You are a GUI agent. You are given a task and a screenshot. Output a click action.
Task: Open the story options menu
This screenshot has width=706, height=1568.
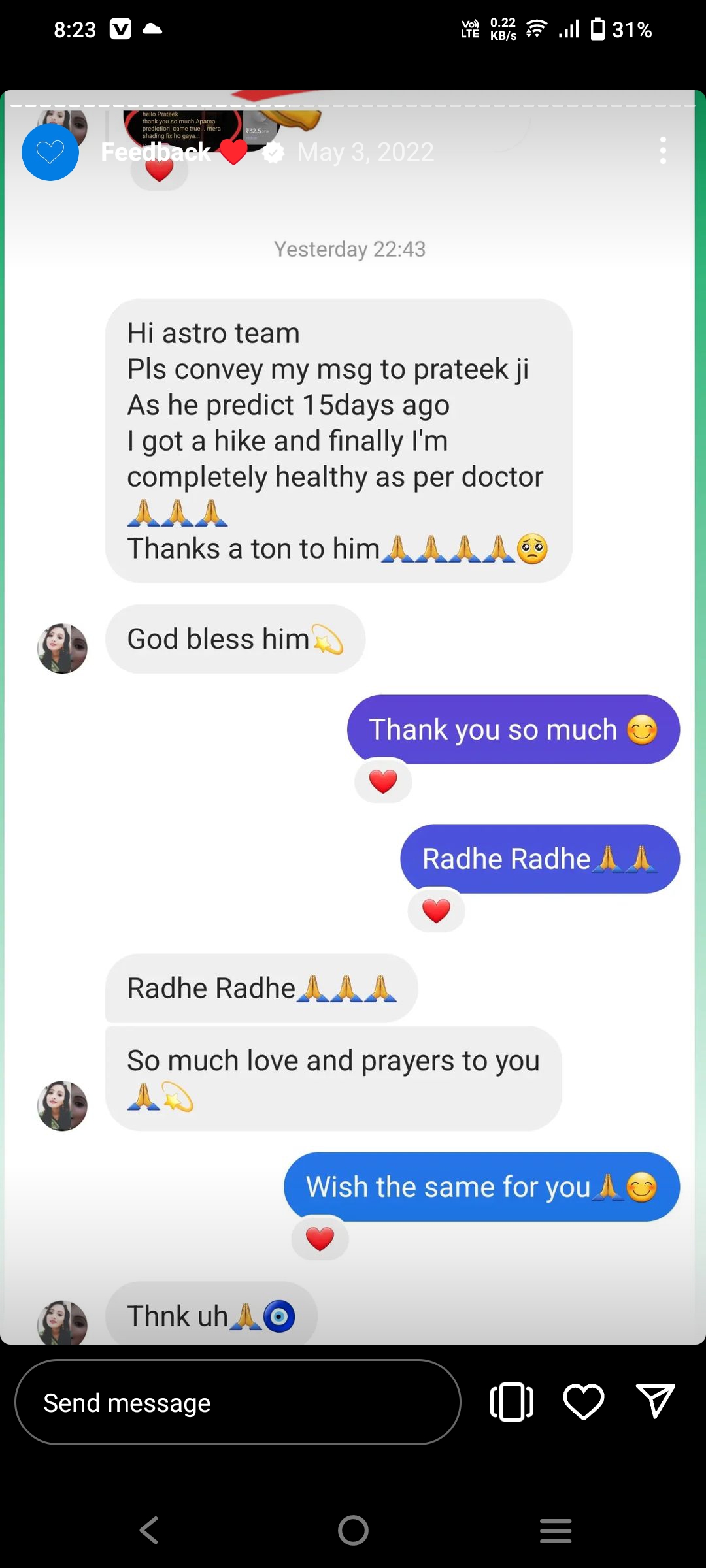[663, 151]
